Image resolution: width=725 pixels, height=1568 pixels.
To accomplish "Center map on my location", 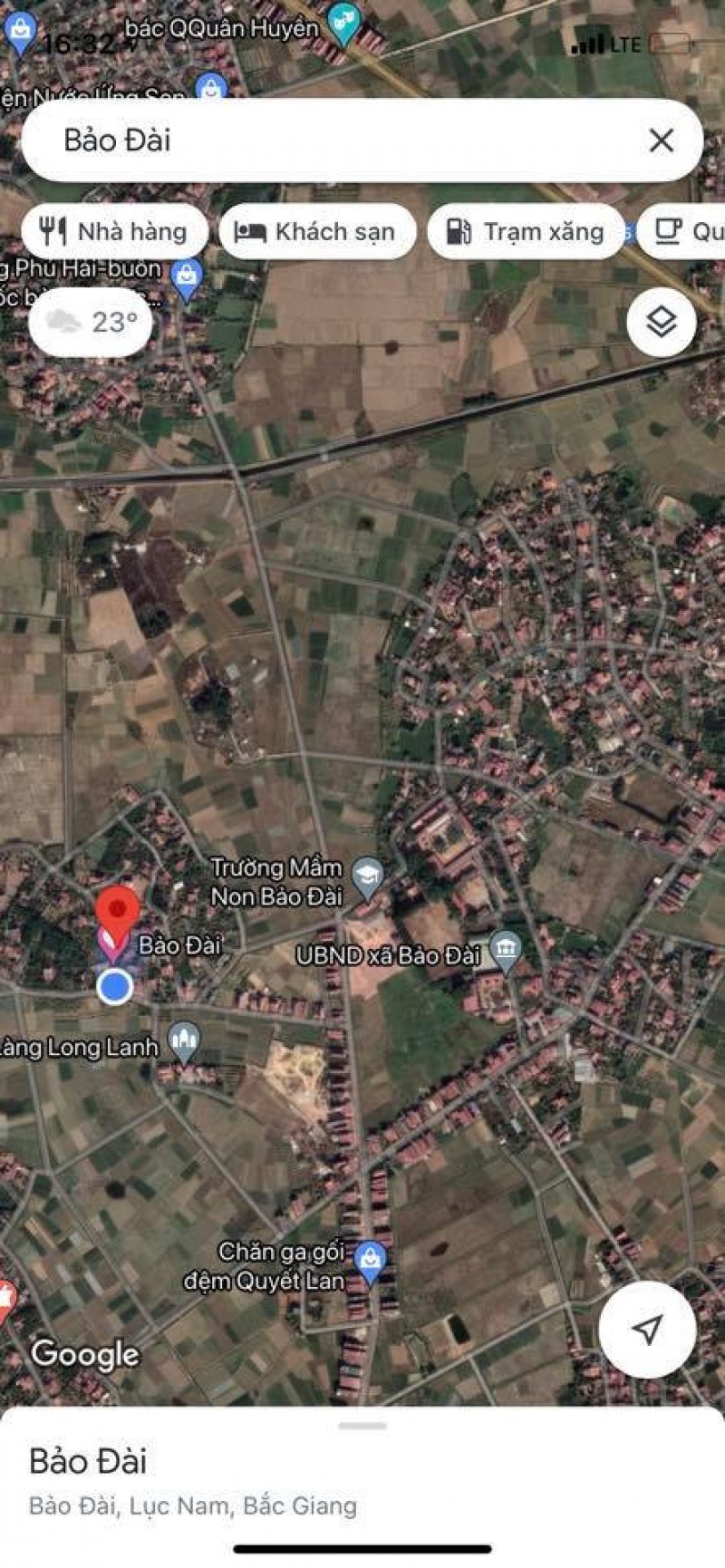I will tap(647, 1329).
